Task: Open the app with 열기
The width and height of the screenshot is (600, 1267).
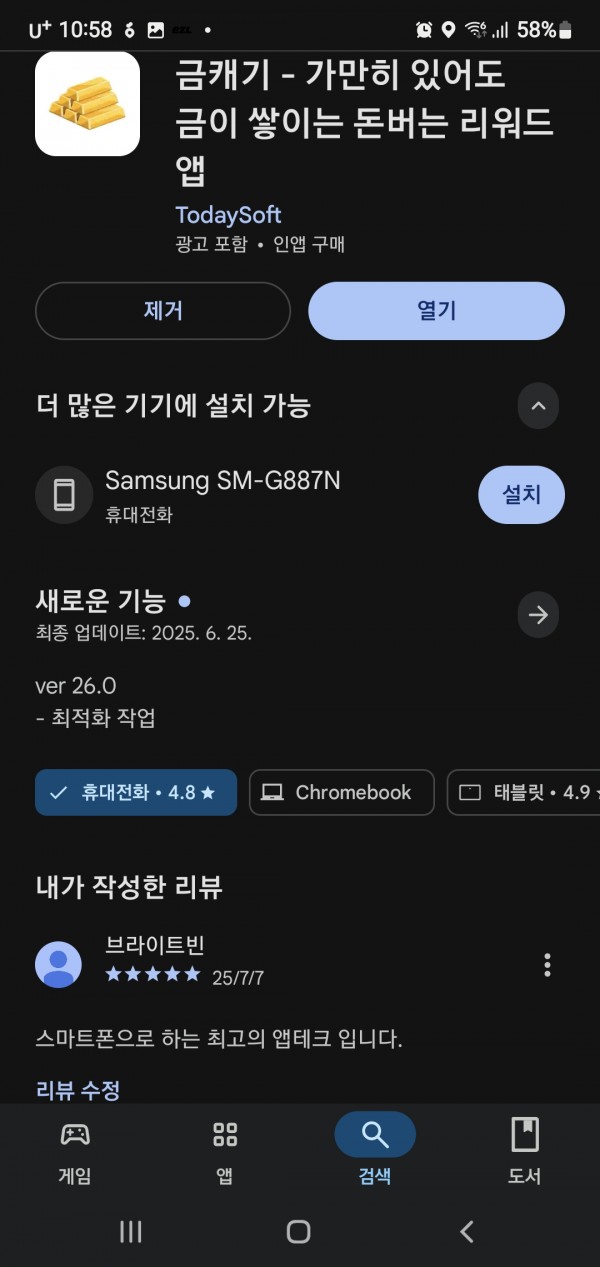Action: 436,310
